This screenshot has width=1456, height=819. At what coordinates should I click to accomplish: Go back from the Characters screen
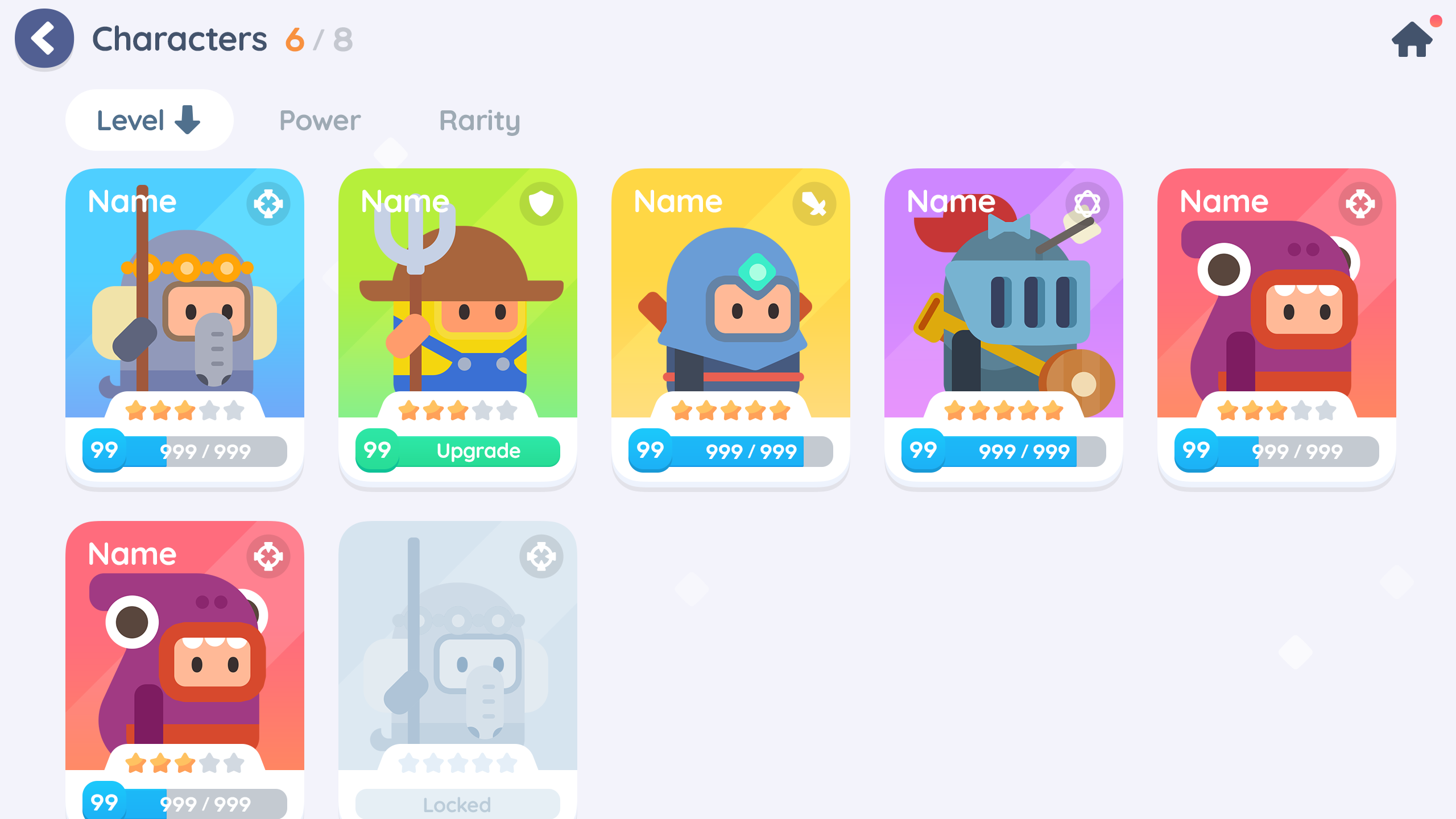[44, 39]
